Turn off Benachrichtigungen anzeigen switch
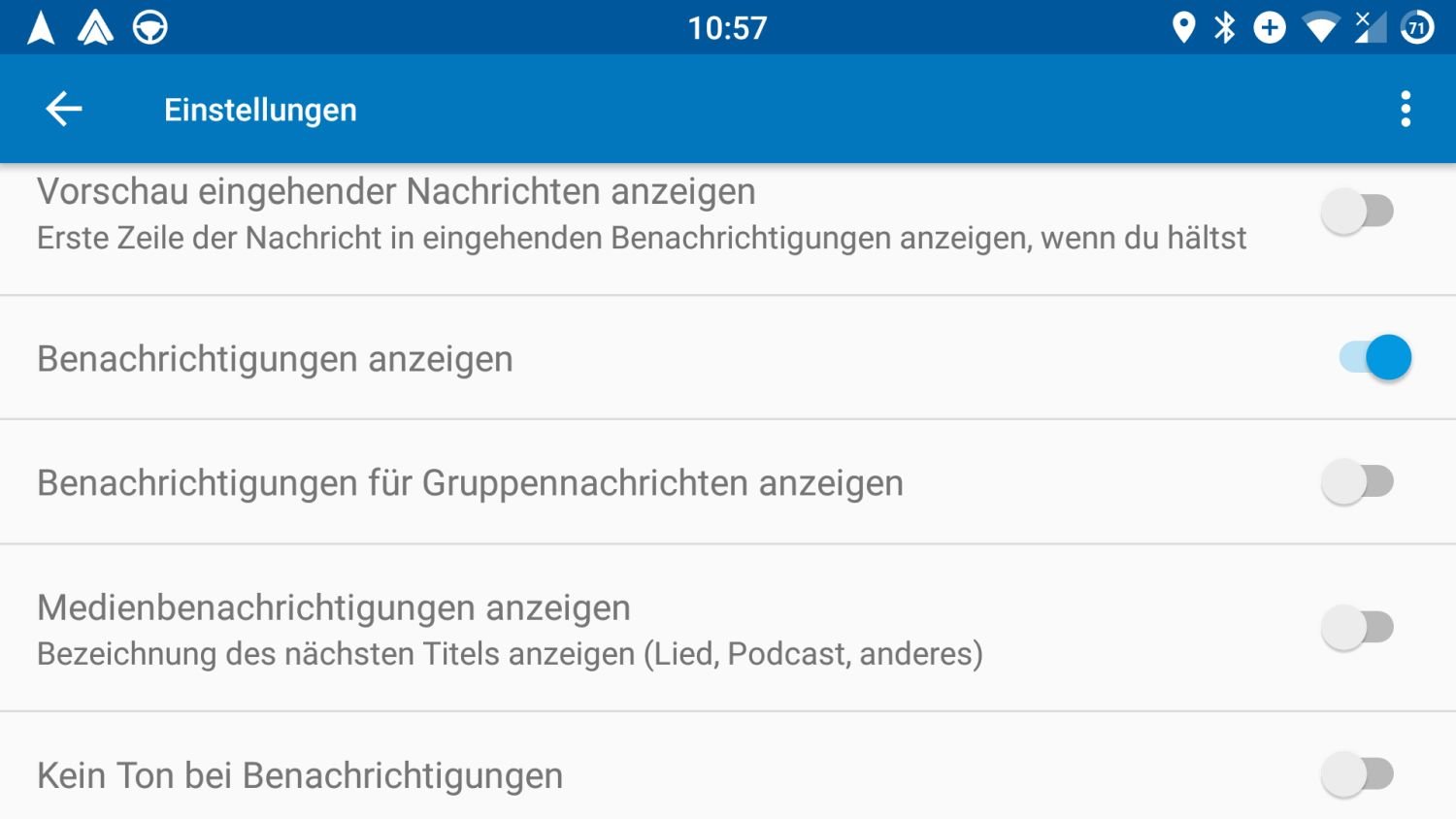 coord(1374,358)
